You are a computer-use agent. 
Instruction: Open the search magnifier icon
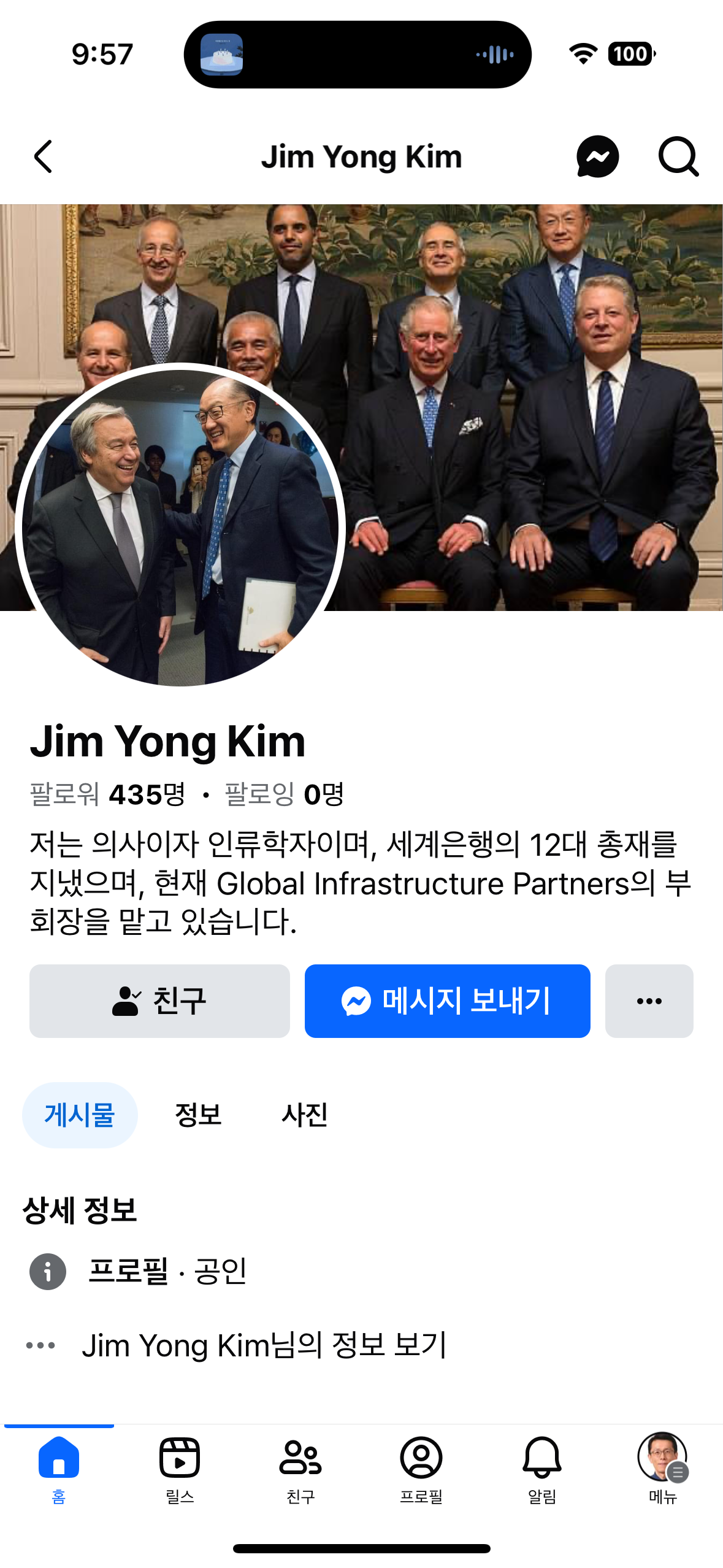[x=678, y=156]
